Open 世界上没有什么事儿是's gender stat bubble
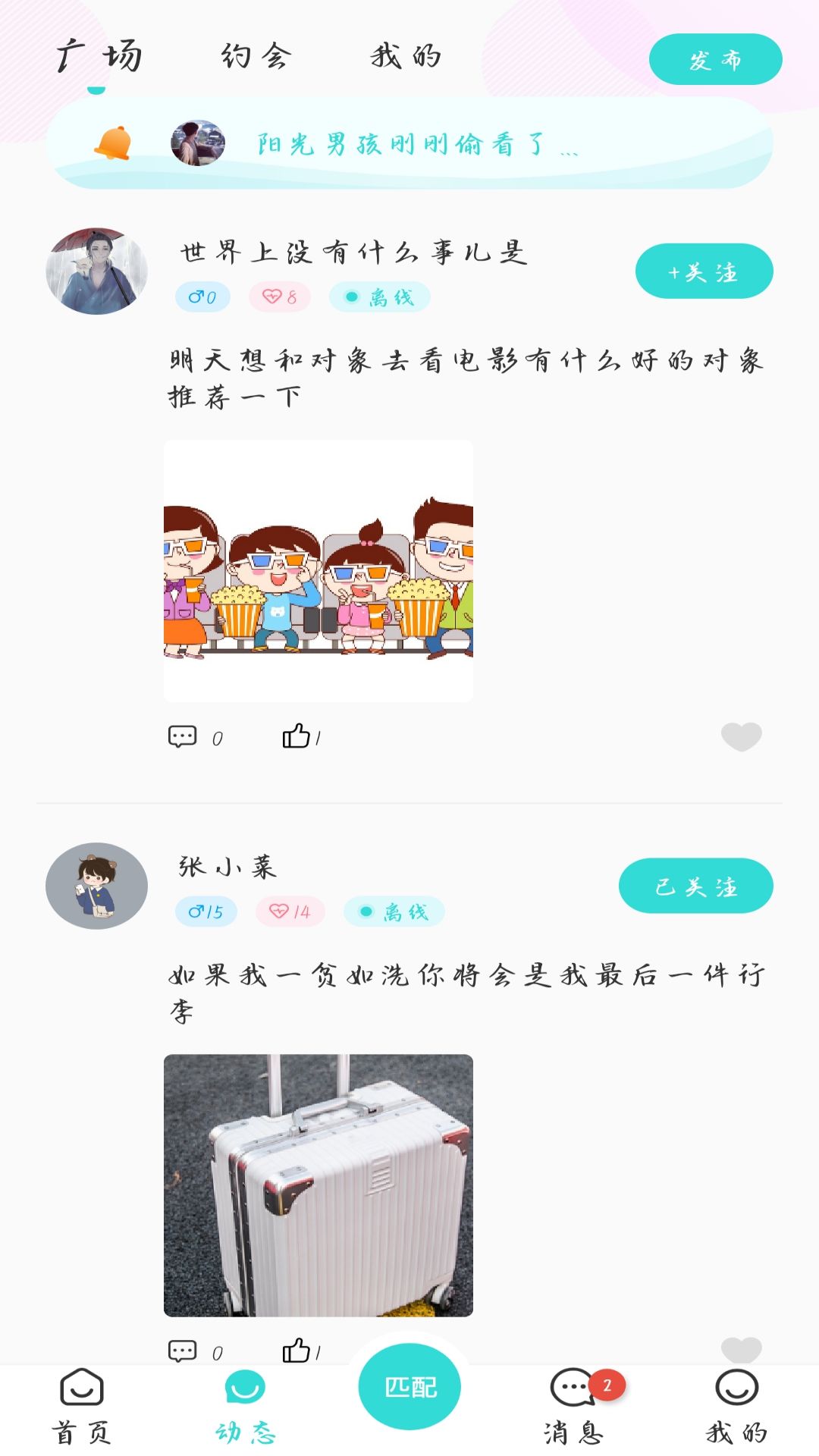819x1456 pixels. click(x=202, y=297)
